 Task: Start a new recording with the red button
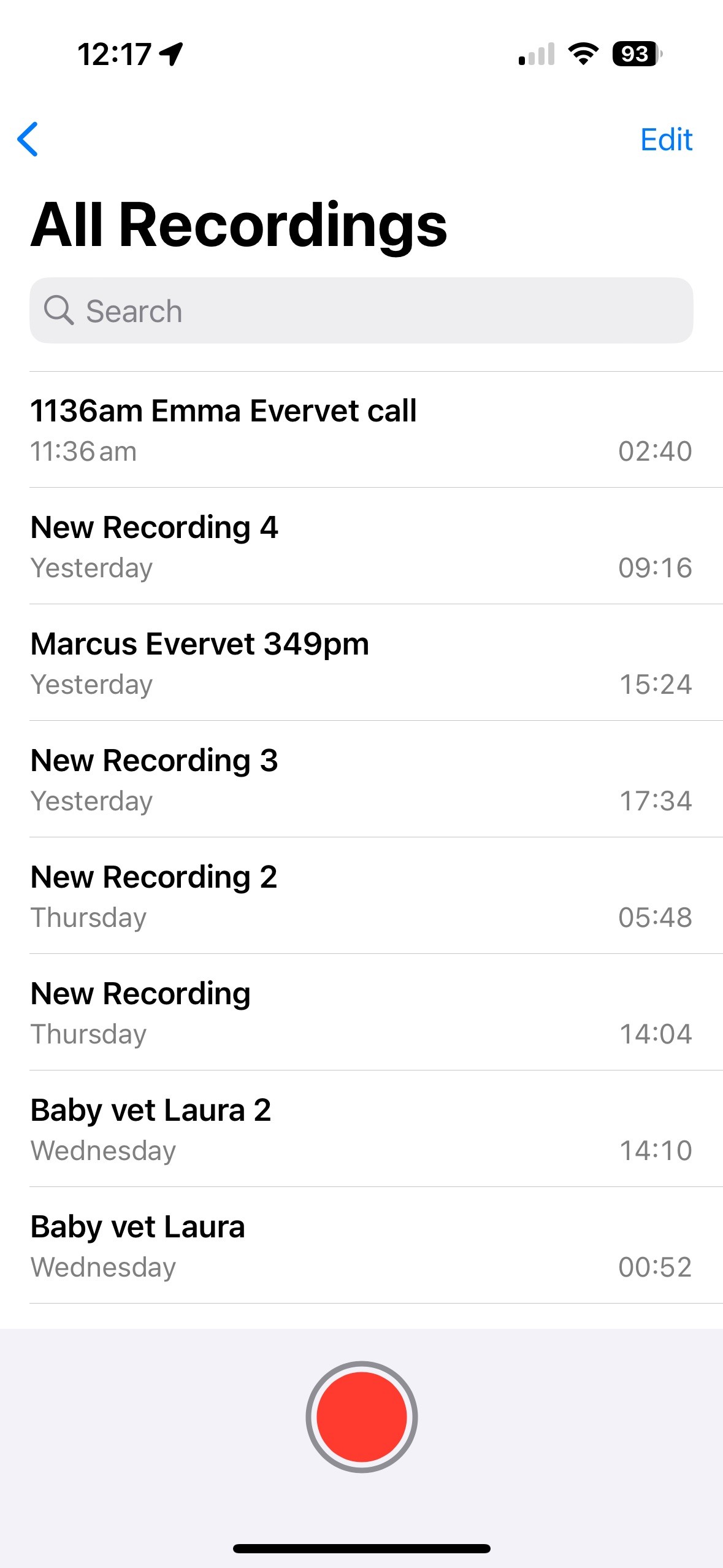(361, 1417)
